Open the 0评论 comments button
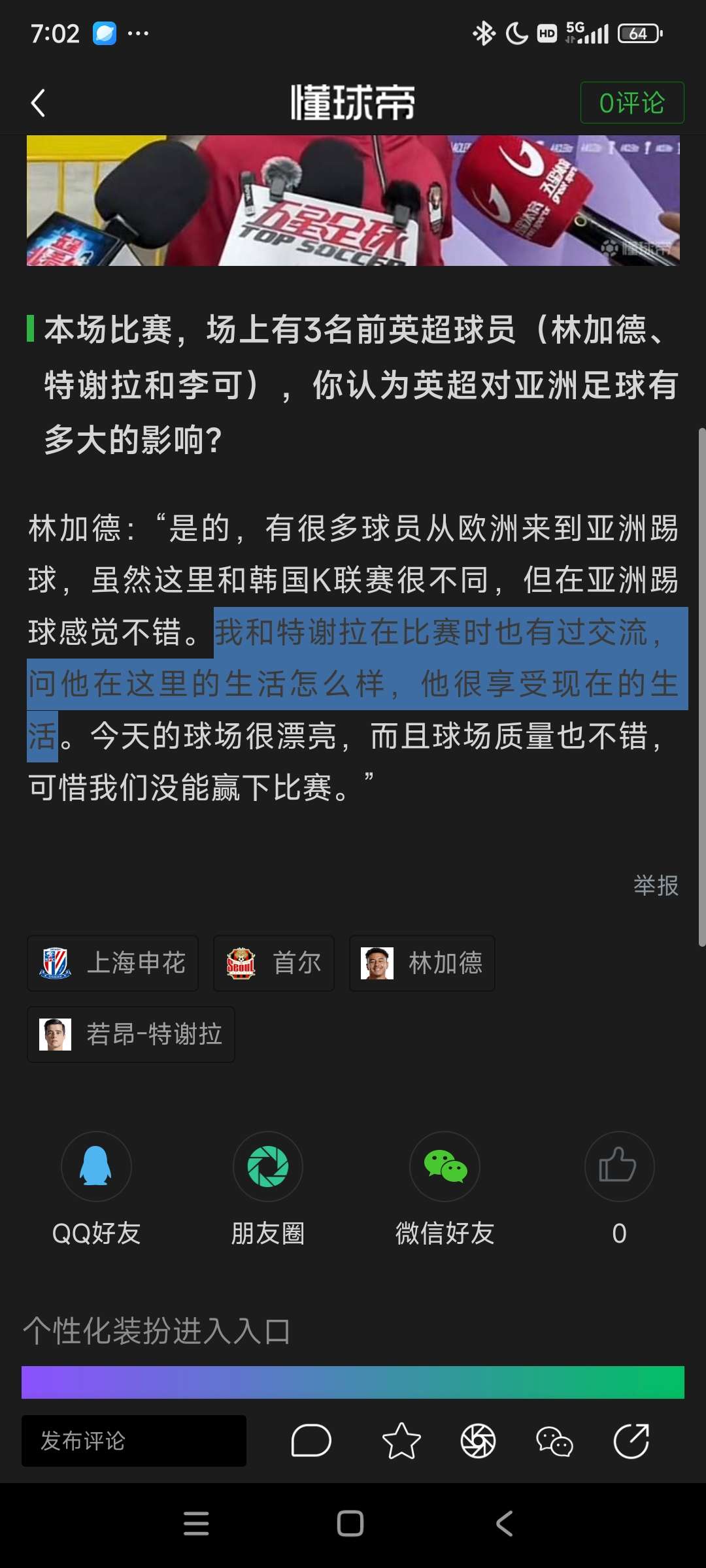The width and height of the screenshot is (706, 1568). coord(631,103)
